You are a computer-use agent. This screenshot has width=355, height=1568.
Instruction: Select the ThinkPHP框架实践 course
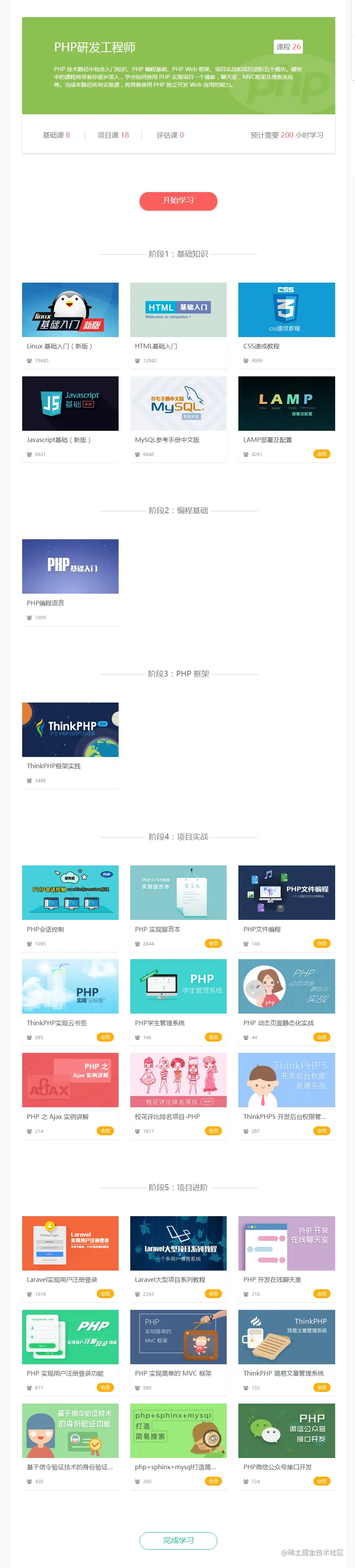70,730
